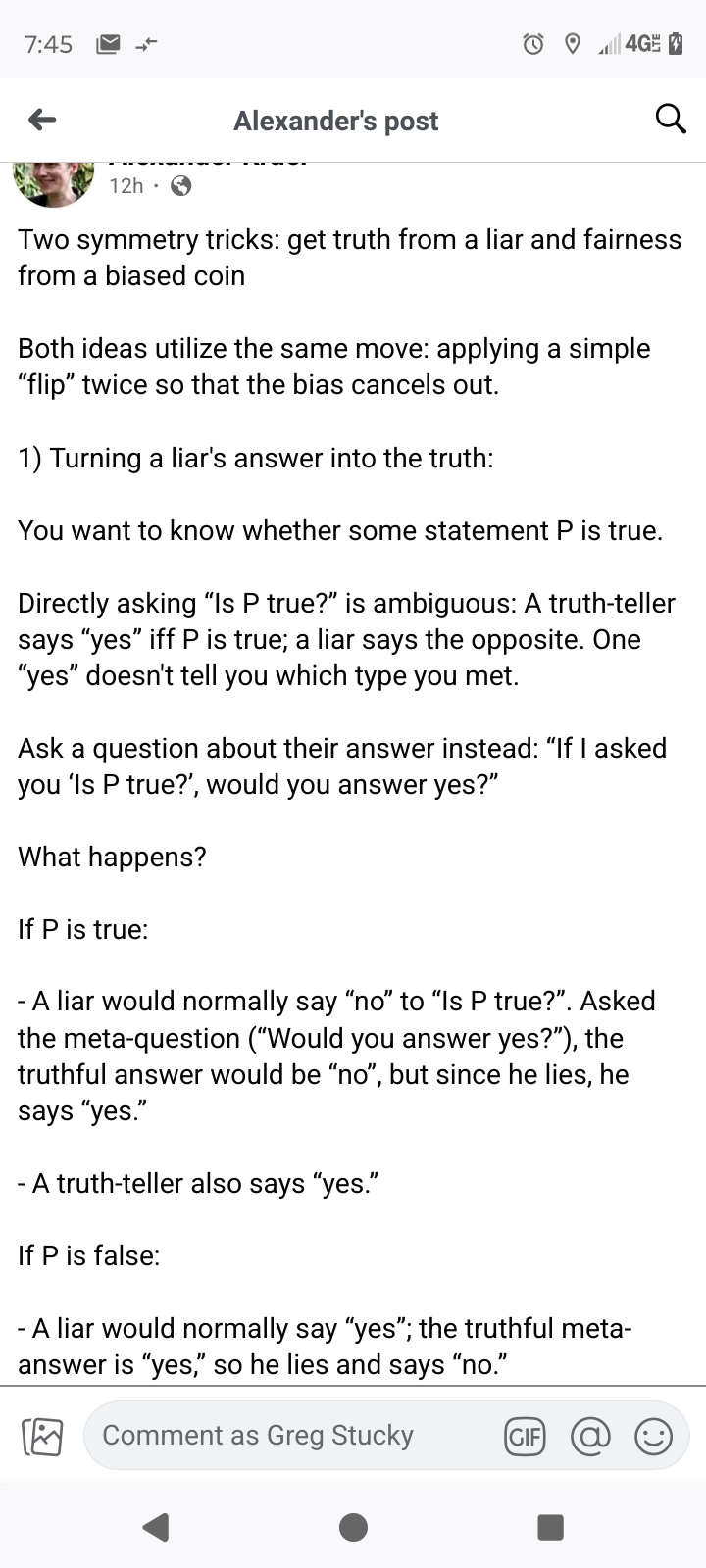This screenshot has width=706, height=1568.
Task: Go back from Alexander's post
Action: coord(42,120)
